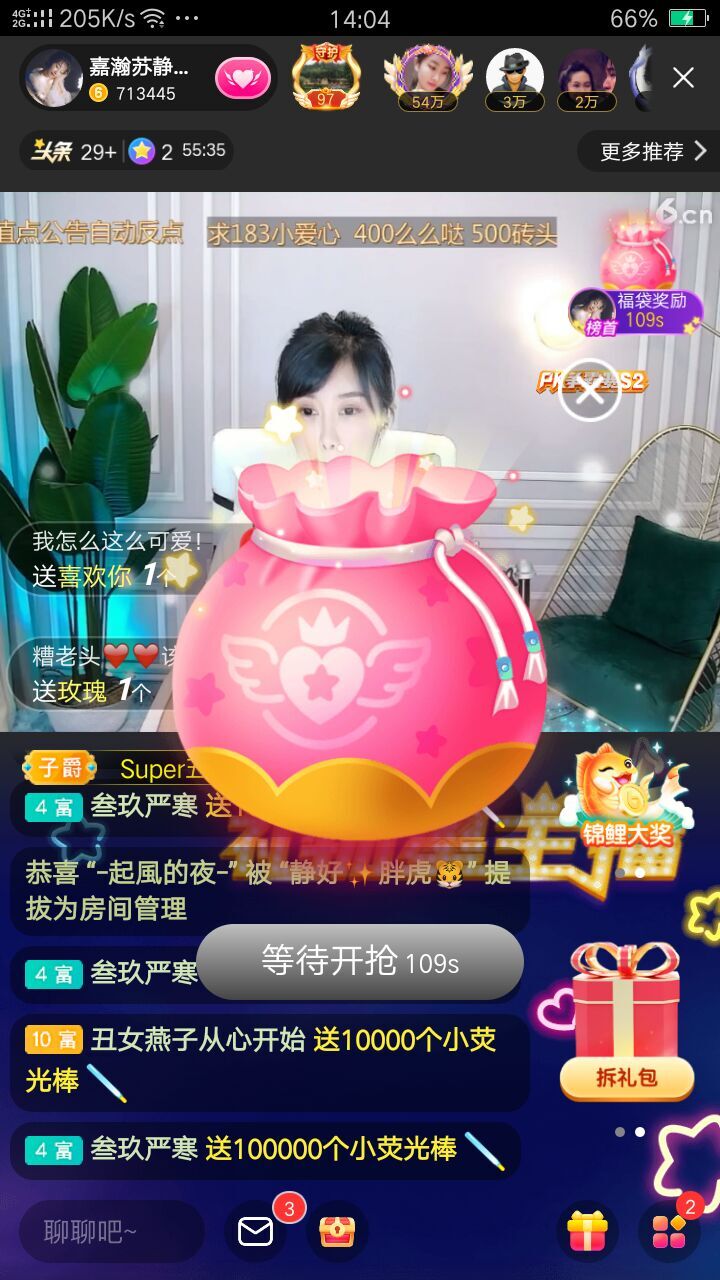View top viewer with 54万 contribution
The width and height of the screenshot is (720, 1280).
click(x=428, y=78)
